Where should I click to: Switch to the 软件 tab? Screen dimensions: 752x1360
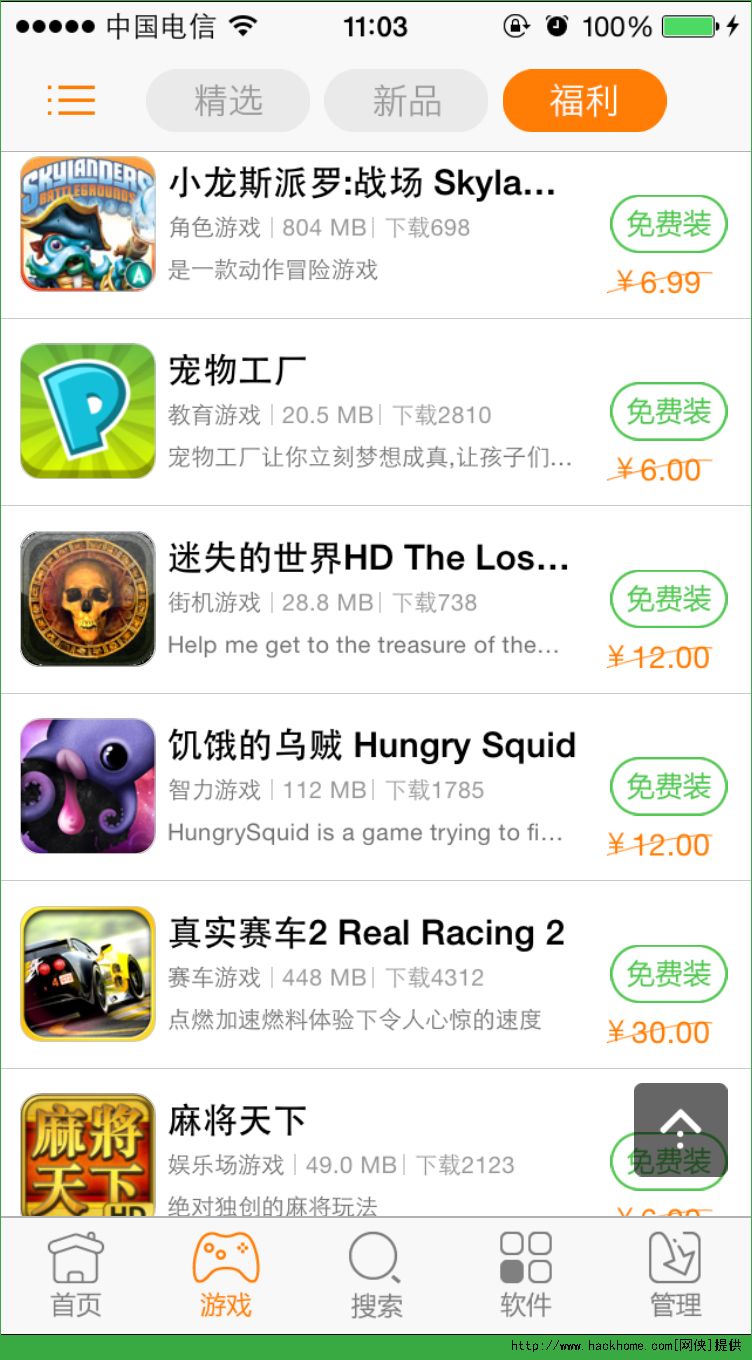point(526,1274)
